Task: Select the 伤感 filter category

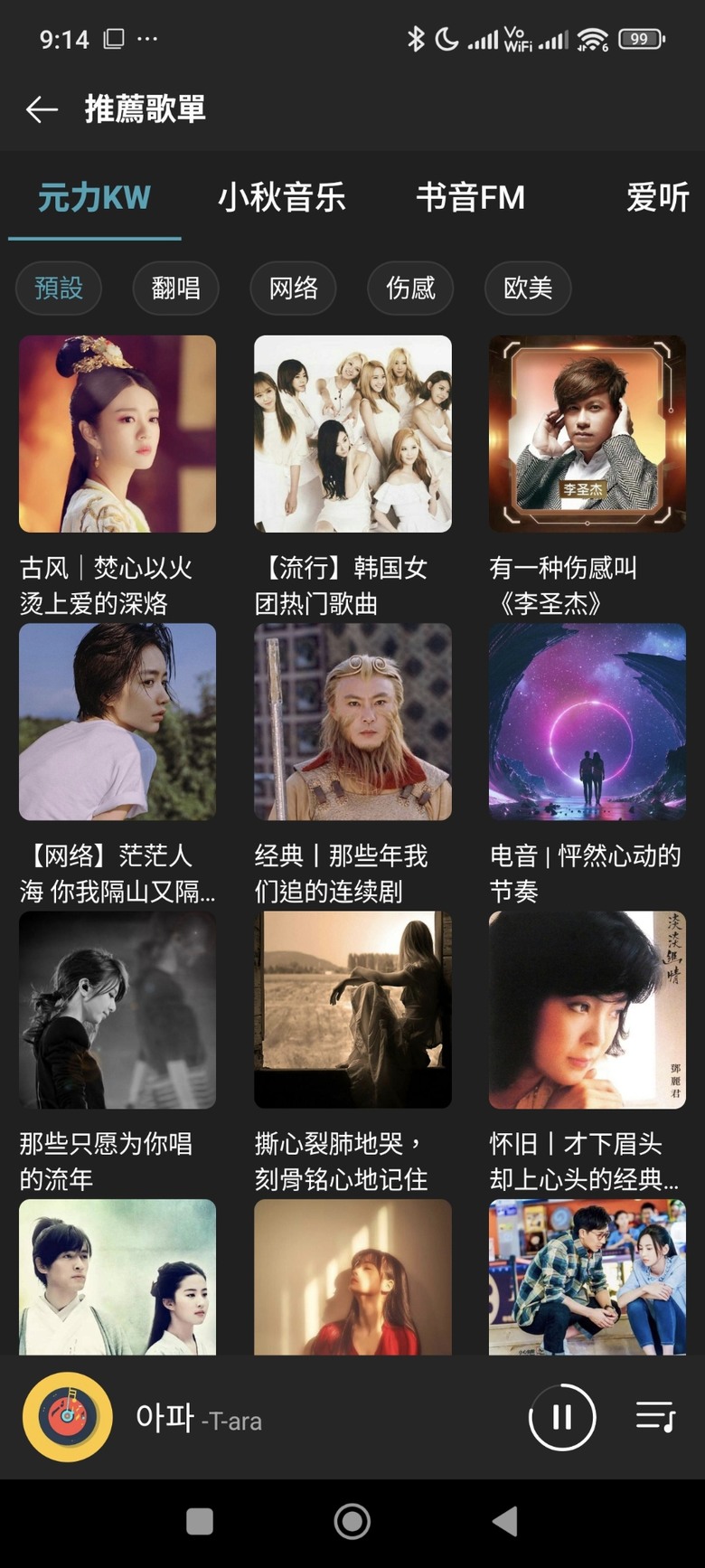Action: click(x=410, y=288)
